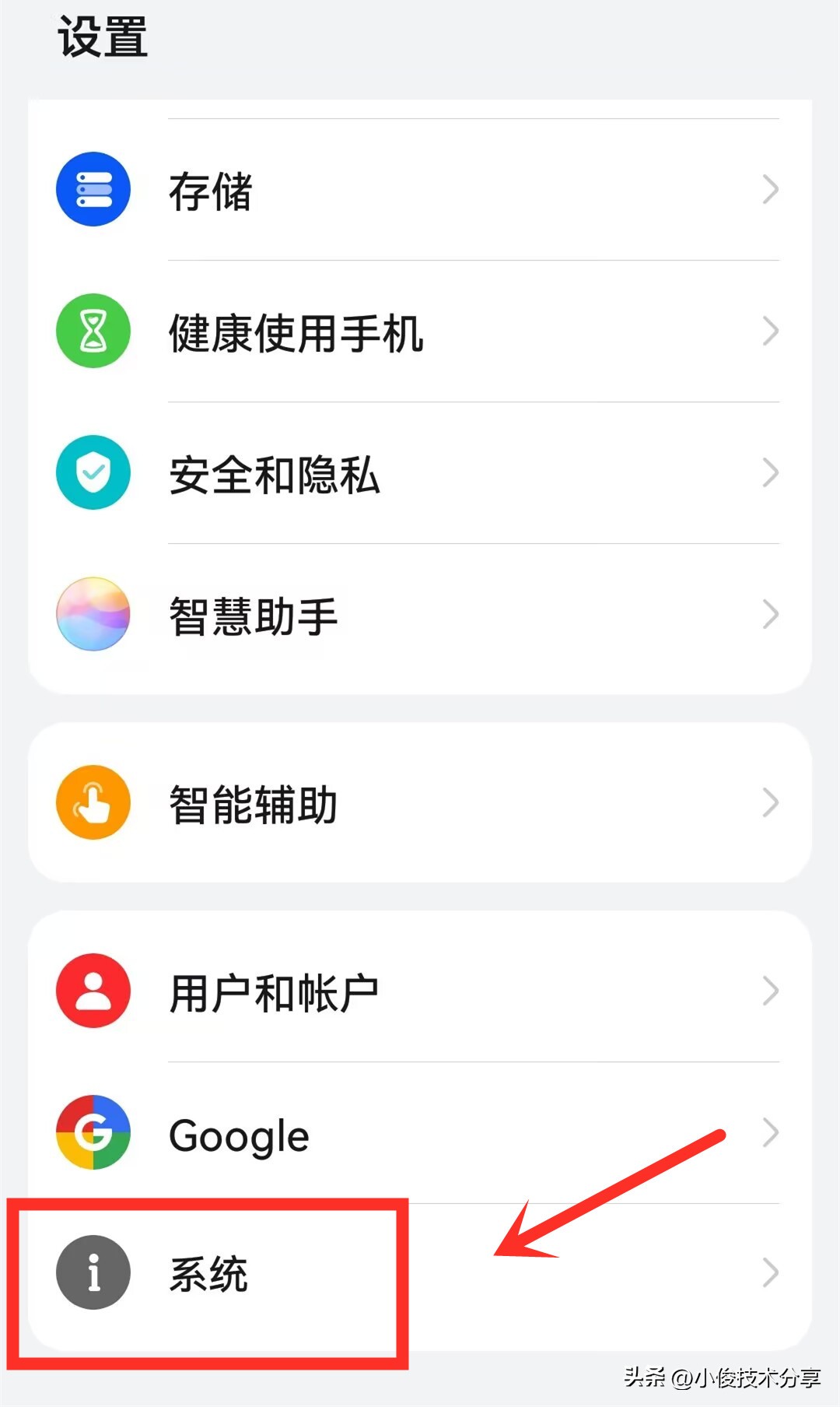Expand the Google row chevron
The image size is (840, 1407).
click(x=771, y=1134)
